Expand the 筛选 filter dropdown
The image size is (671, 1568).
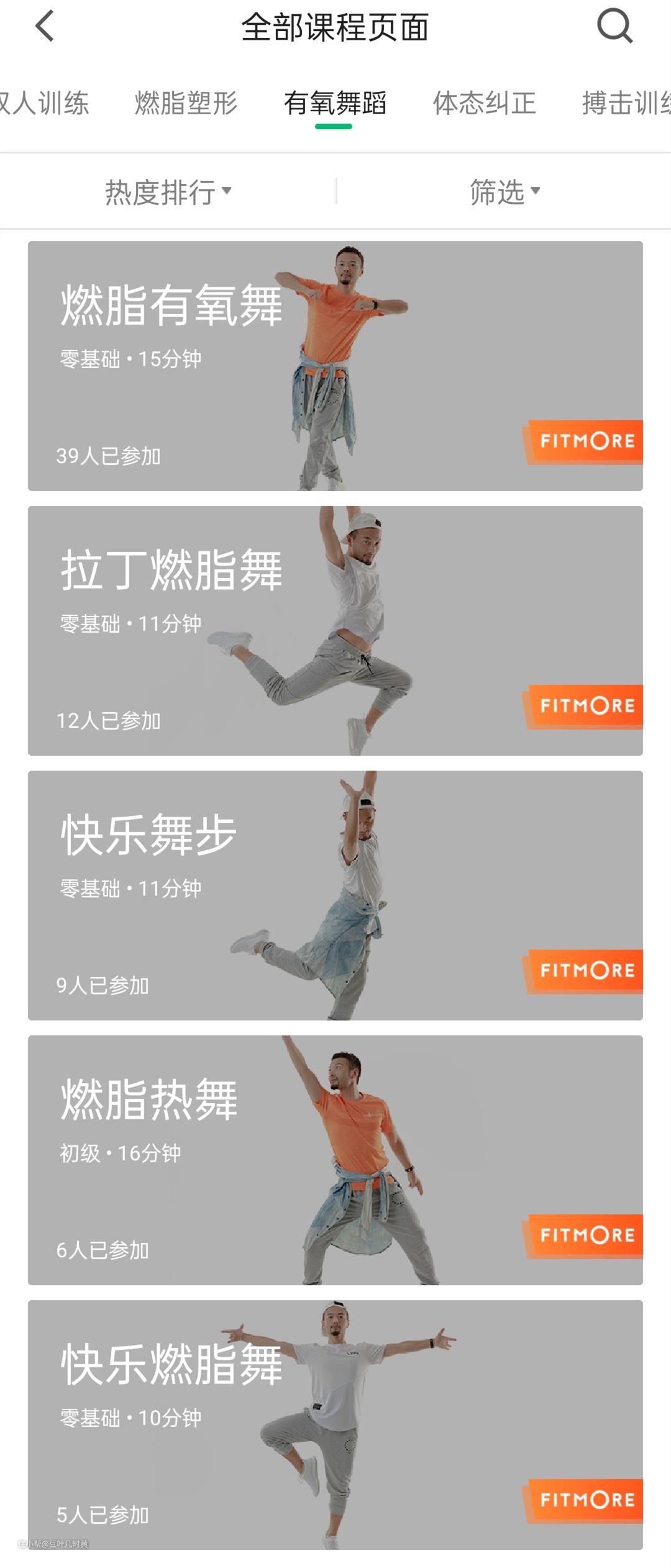504,191
